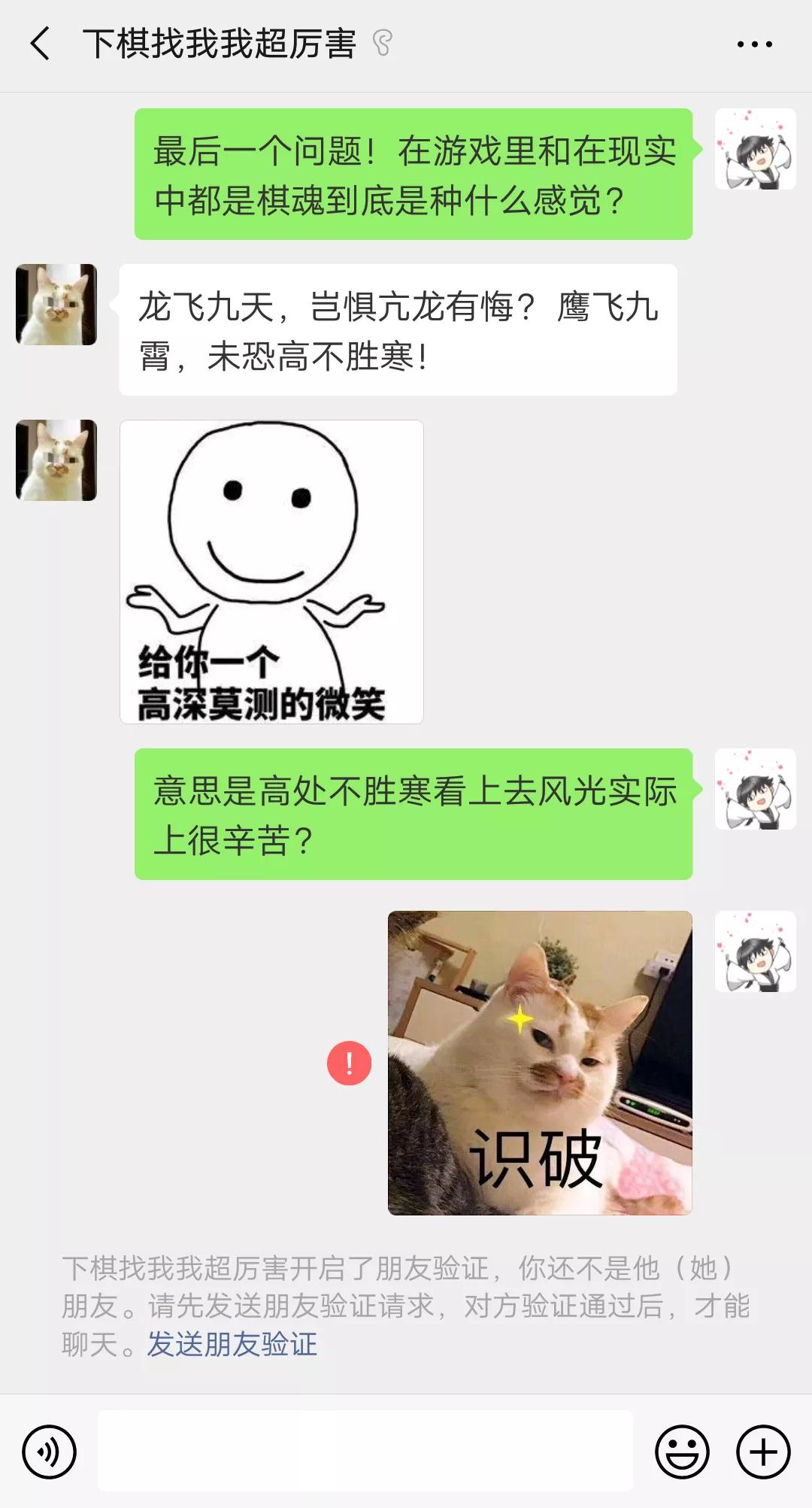View the 高深莫测的微笑 sticker image
The image size is (812, 1508).
pyautogui.click(x=271, y=572)
